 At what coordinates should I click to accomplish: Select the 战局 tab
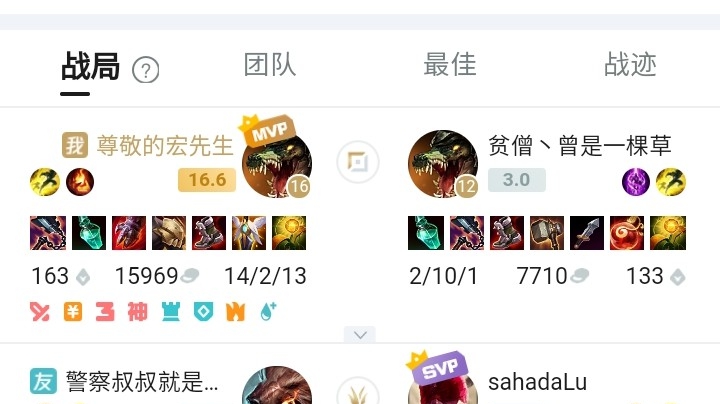click(90, 67)
